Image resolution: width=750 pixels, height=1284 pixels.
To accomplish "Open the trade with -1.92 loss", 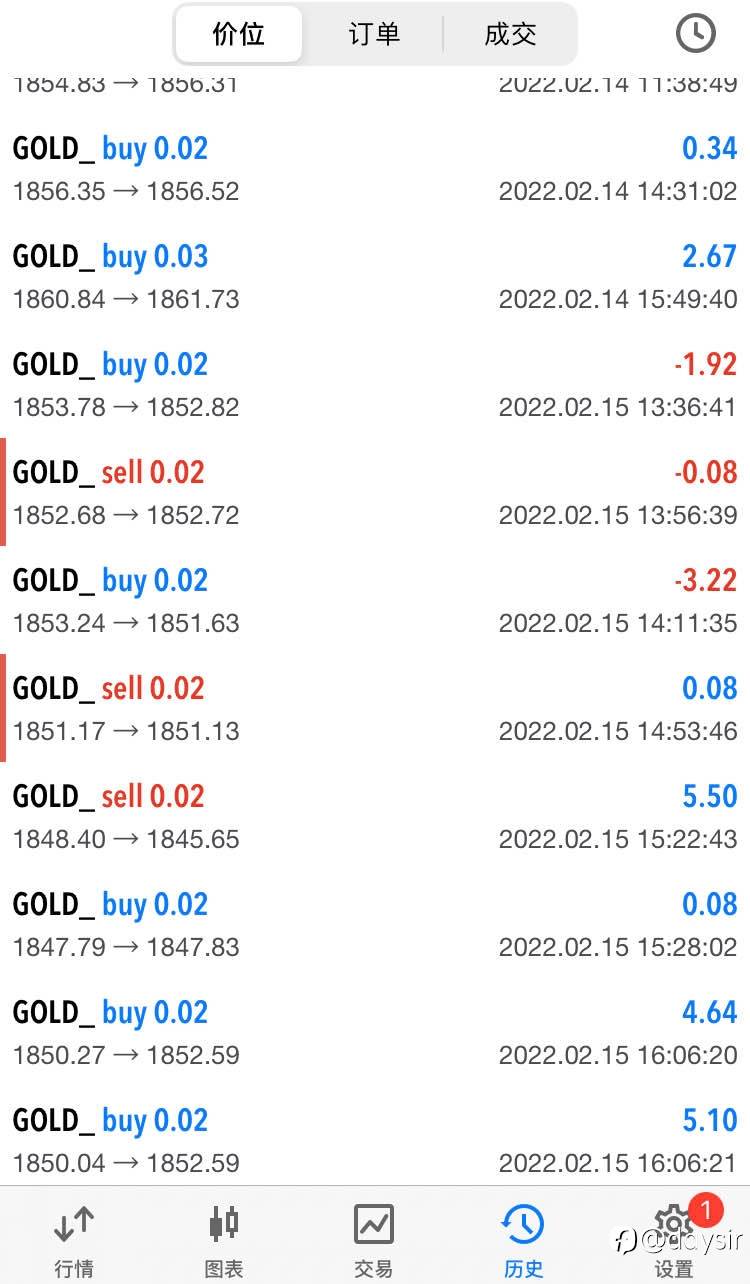I will 374,384.
